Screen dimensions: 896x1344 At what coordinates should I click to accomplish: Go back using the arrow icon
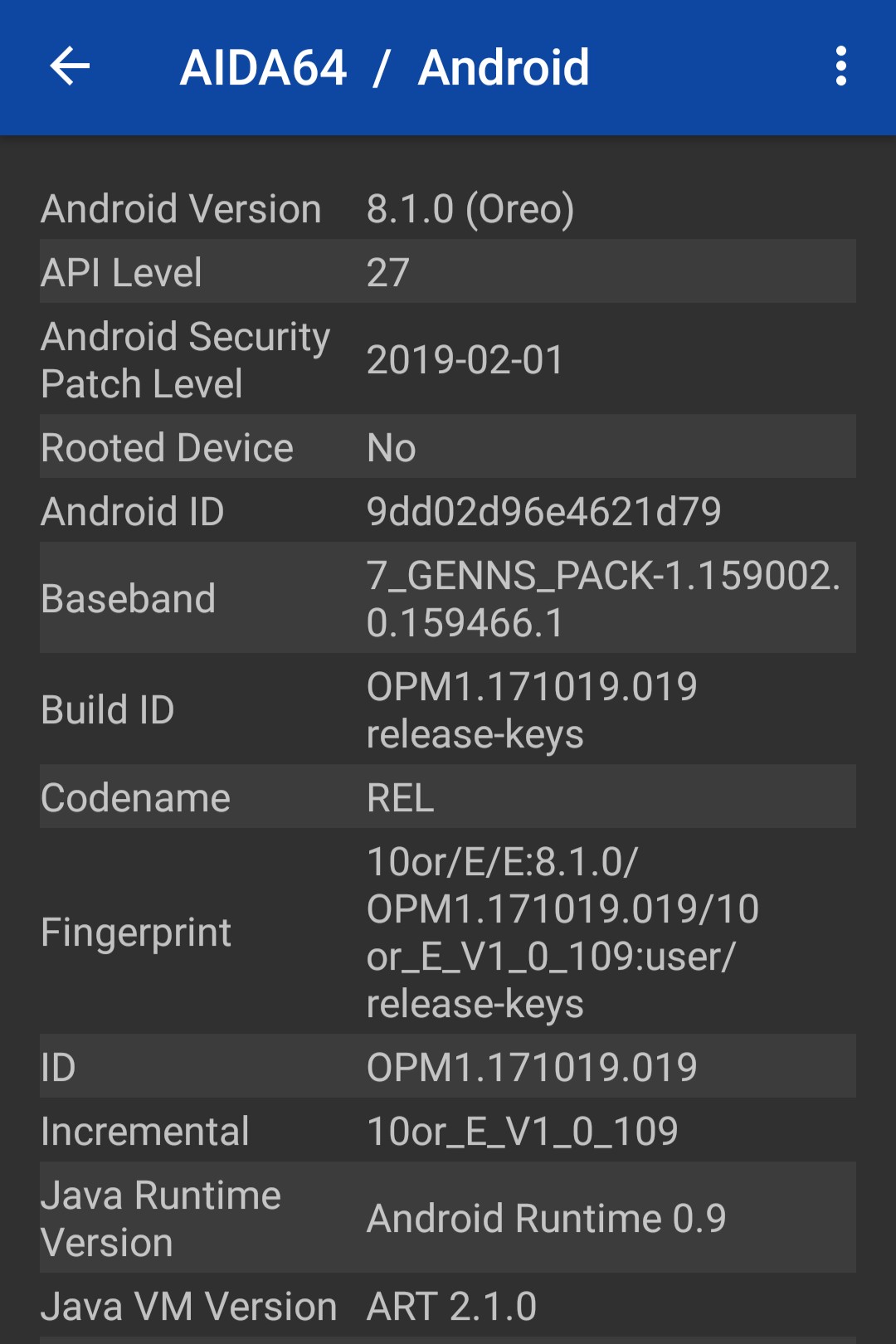tap(70, 66)
